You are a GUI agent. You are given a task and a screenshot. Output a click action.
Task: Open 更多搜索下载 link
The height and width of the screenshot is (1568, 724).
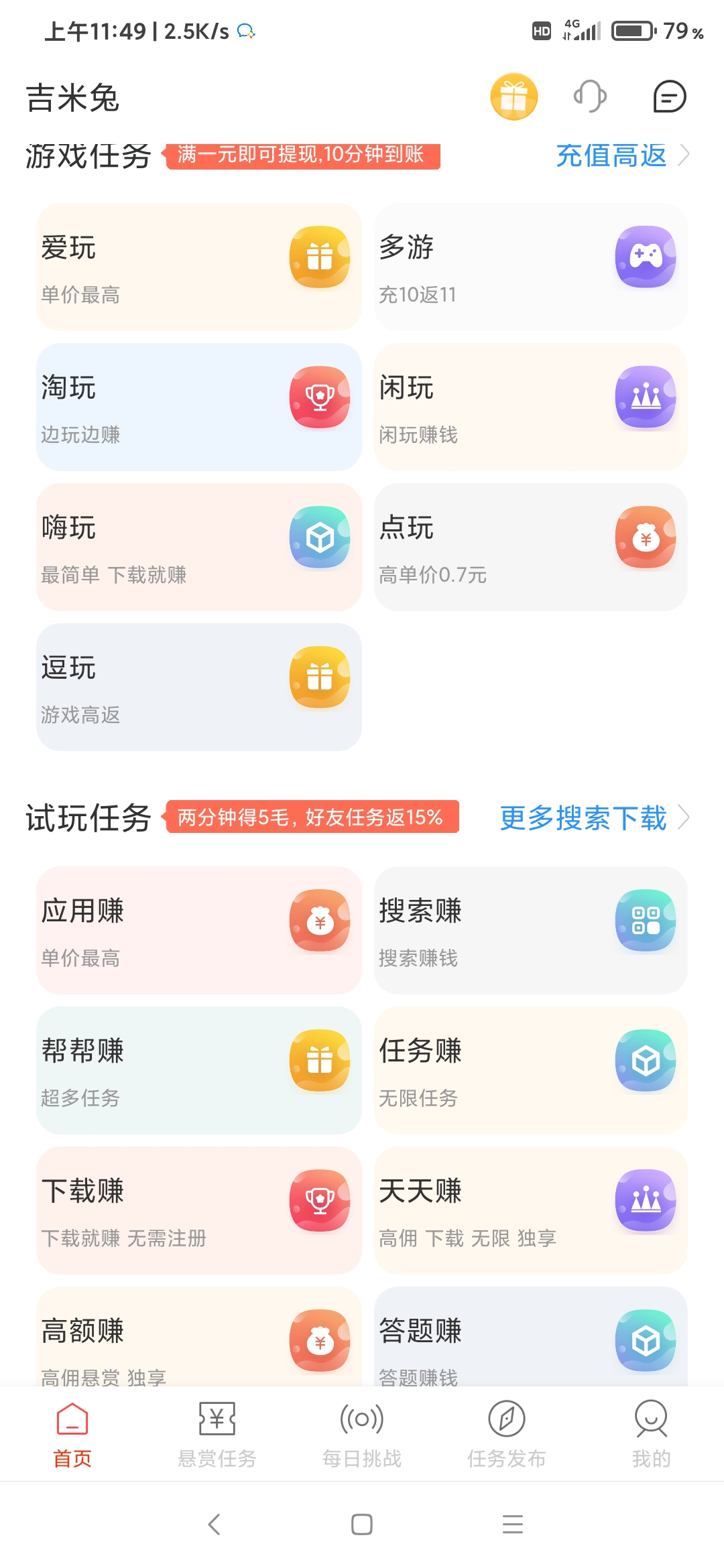point(595,818)
